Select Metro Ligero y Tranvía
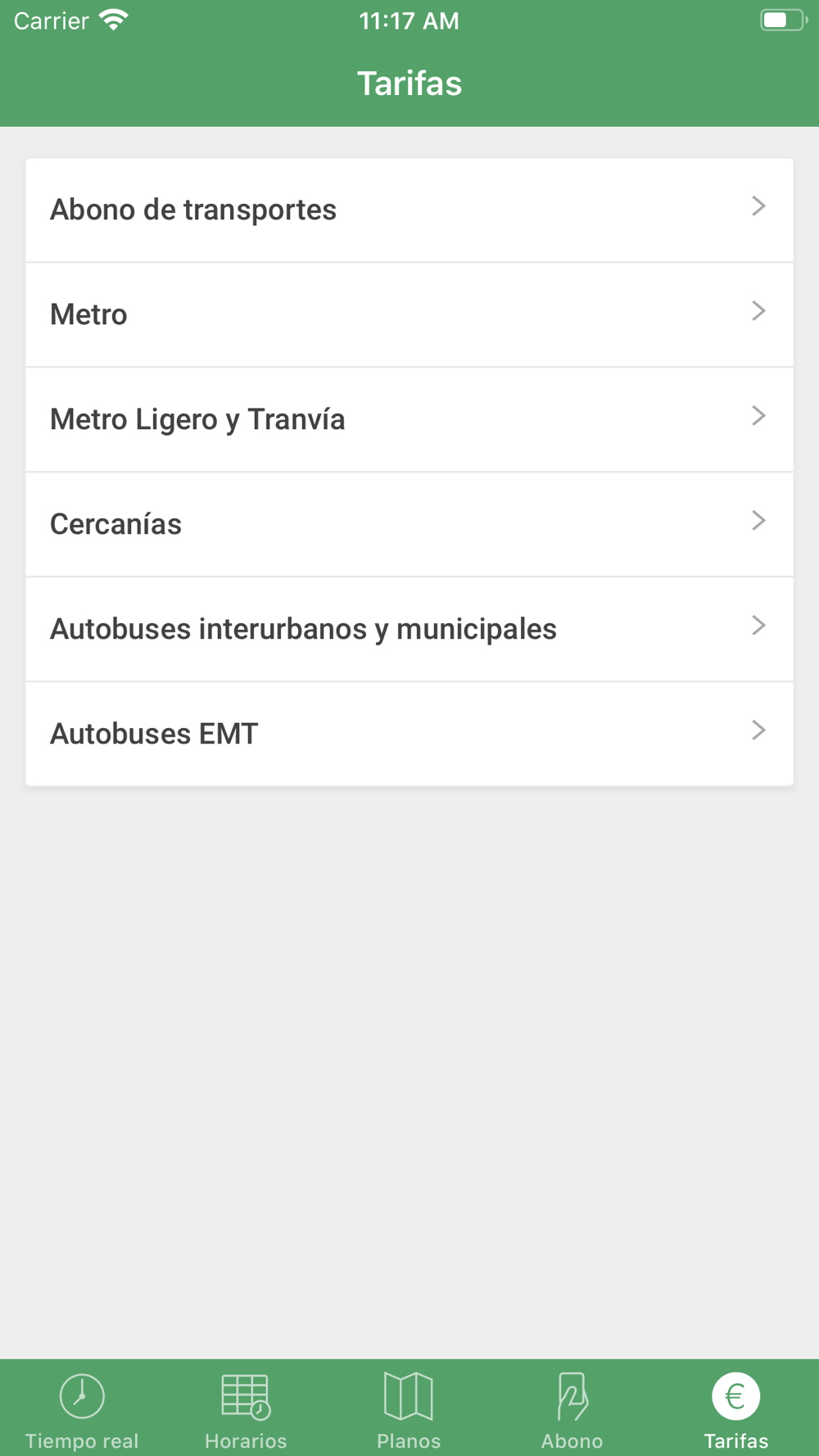This screenshot has height=1456, width=819. pyautogui.click(x=409, y=419)
